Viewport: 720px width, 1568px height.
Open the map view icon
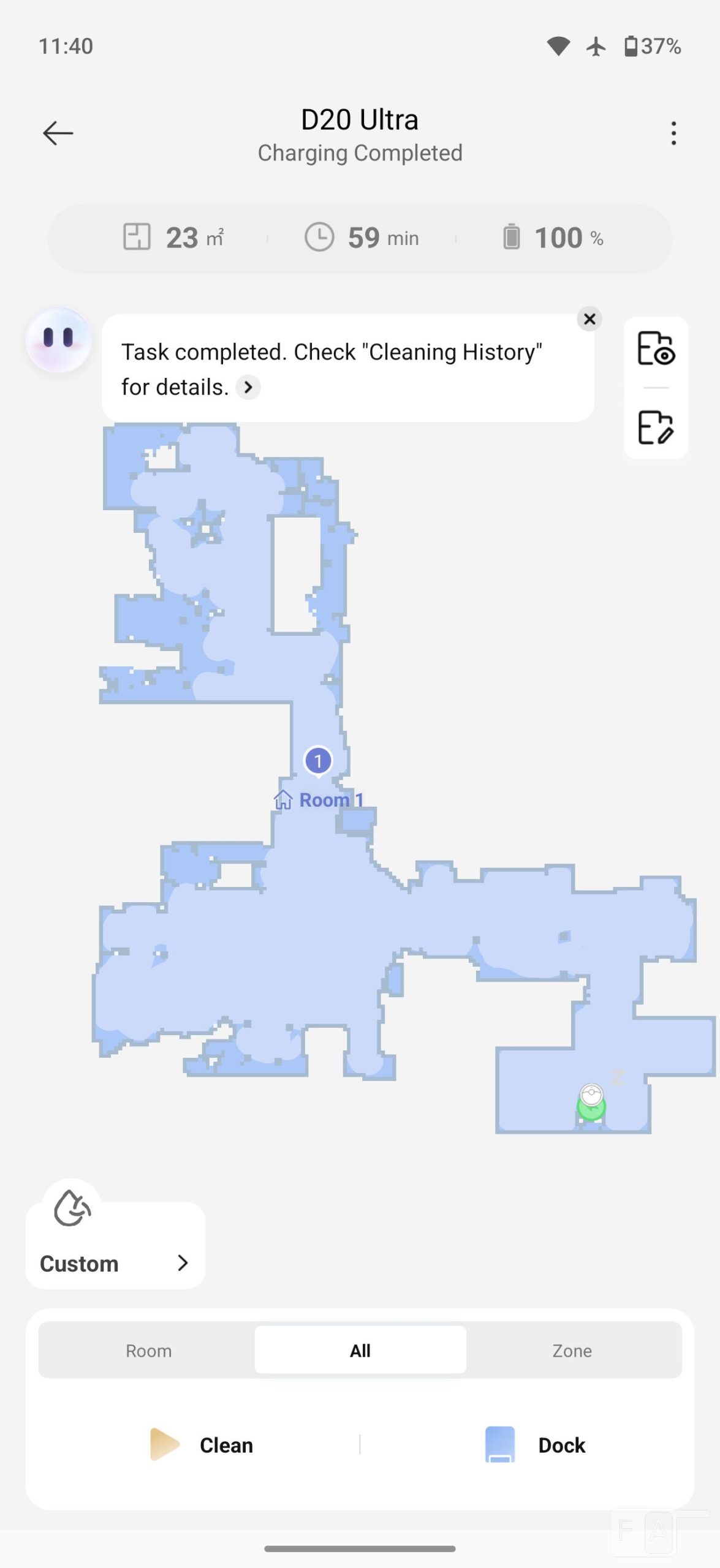(656, 349)
